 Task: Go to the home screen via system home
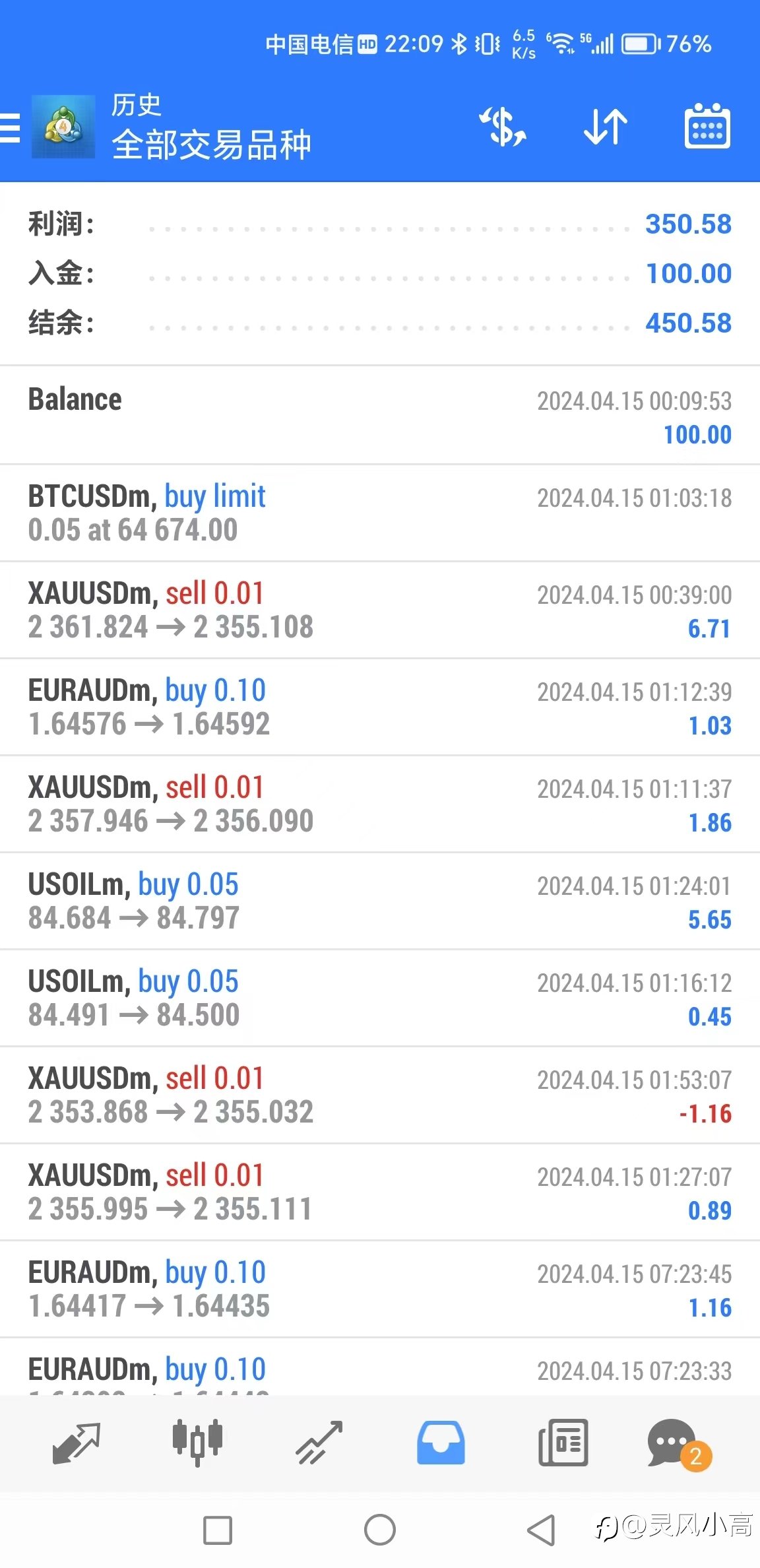(x=380, y=1530)
